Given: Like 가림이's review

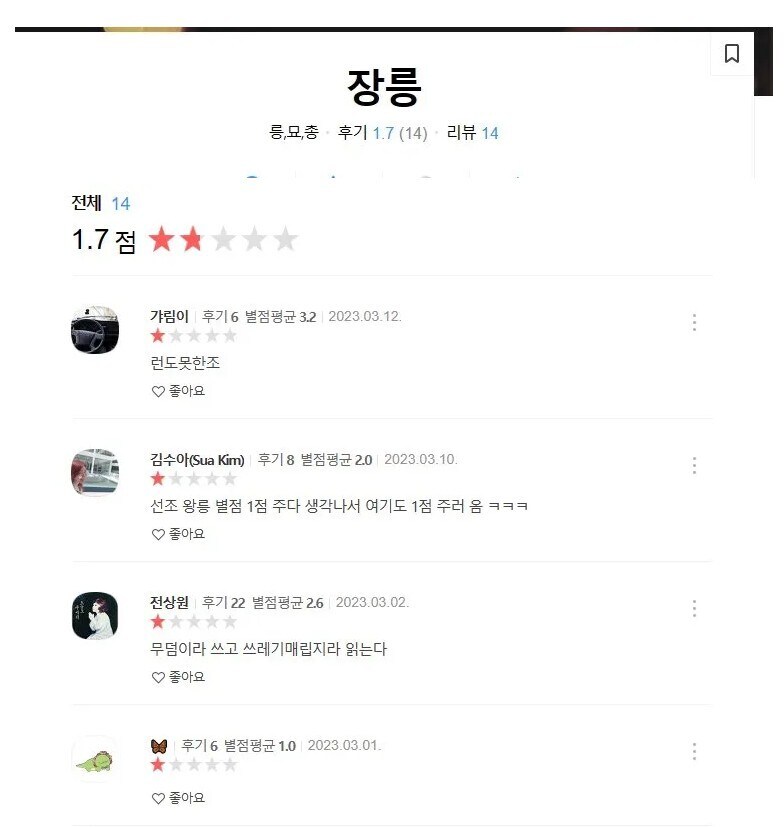Looking at the screenshot, I should click(x=178, y=391).
